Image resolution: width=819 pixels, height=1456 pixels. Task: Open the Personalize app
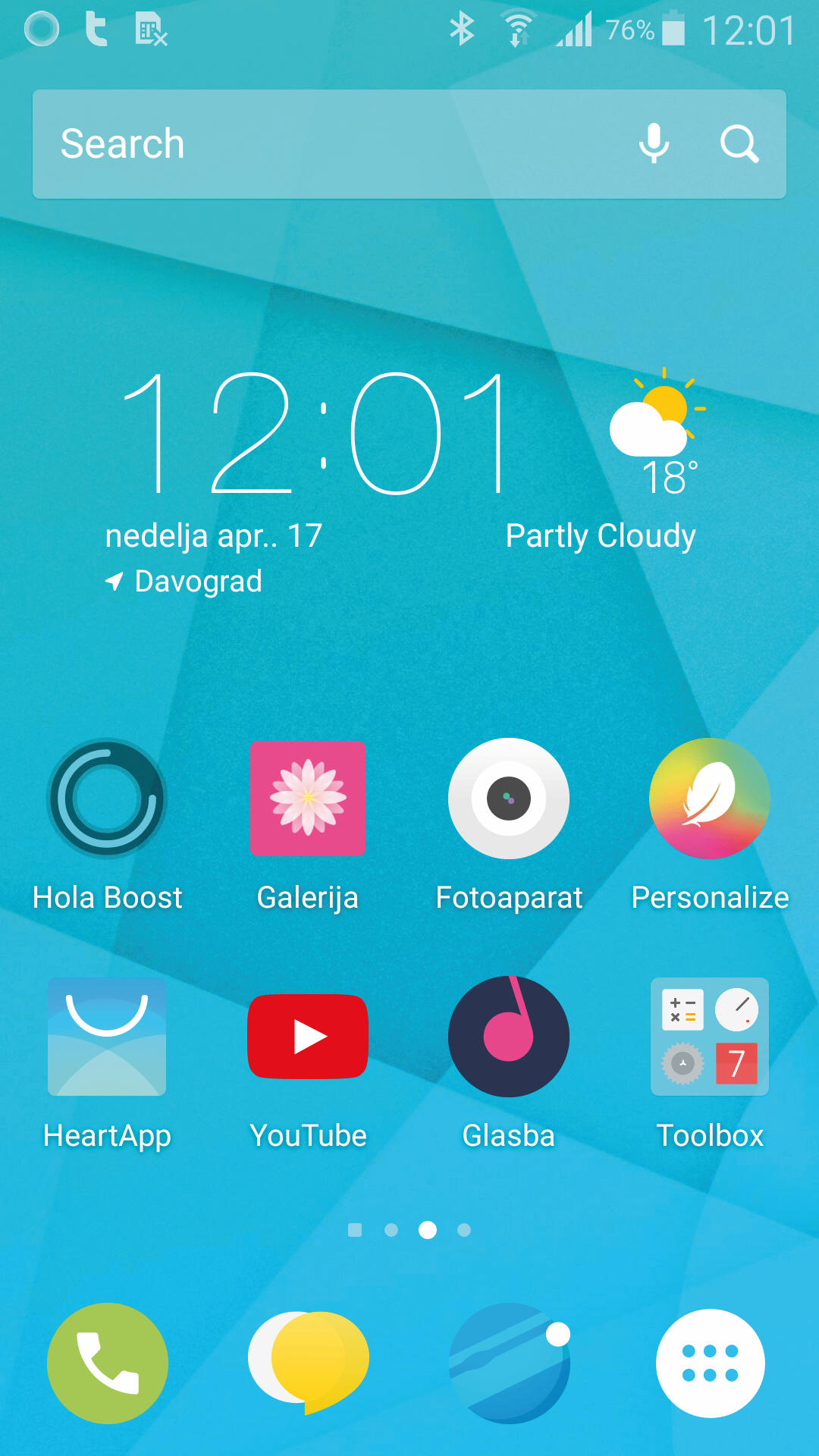coord(710,799)
